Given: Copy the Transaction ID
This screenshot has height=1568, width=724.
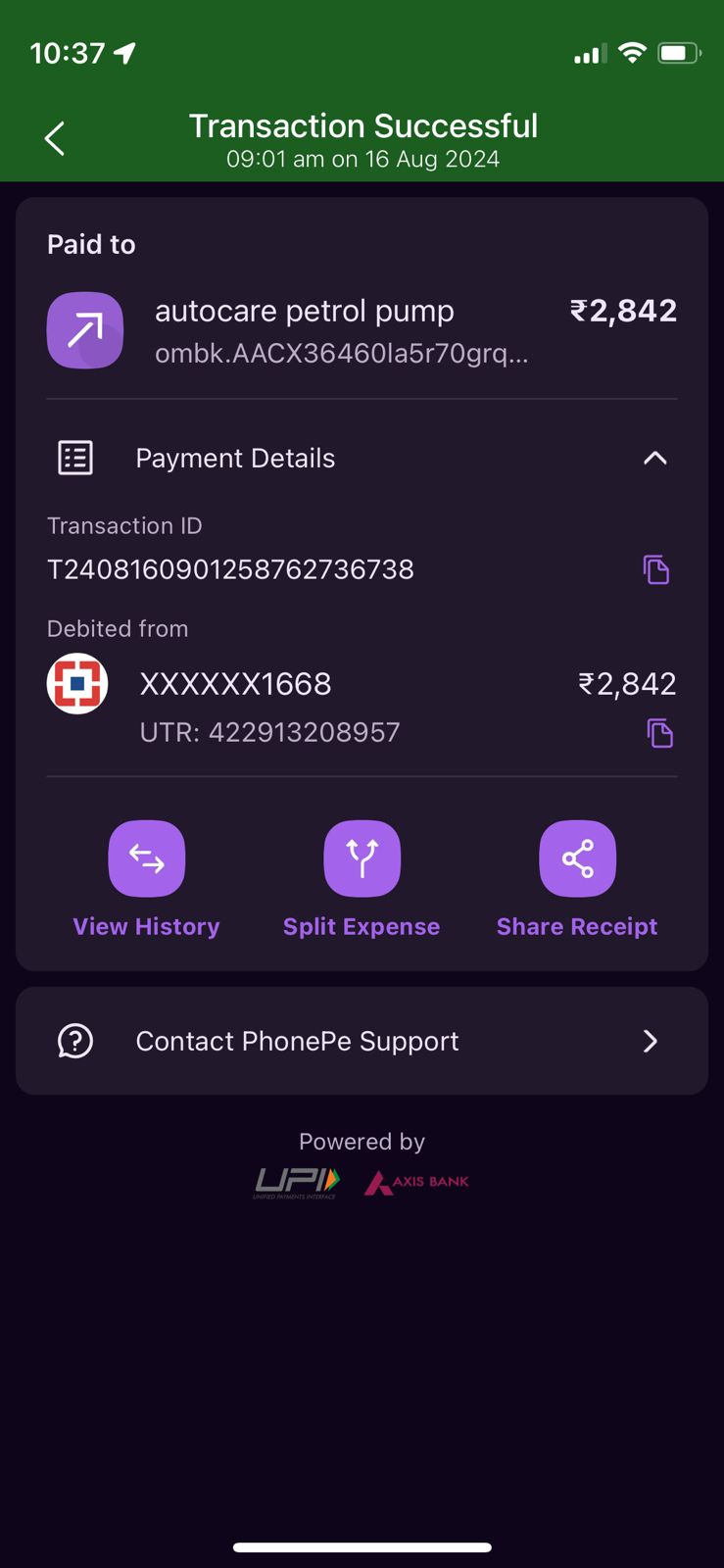Looking at the screenshot, I should coord(655,569).
